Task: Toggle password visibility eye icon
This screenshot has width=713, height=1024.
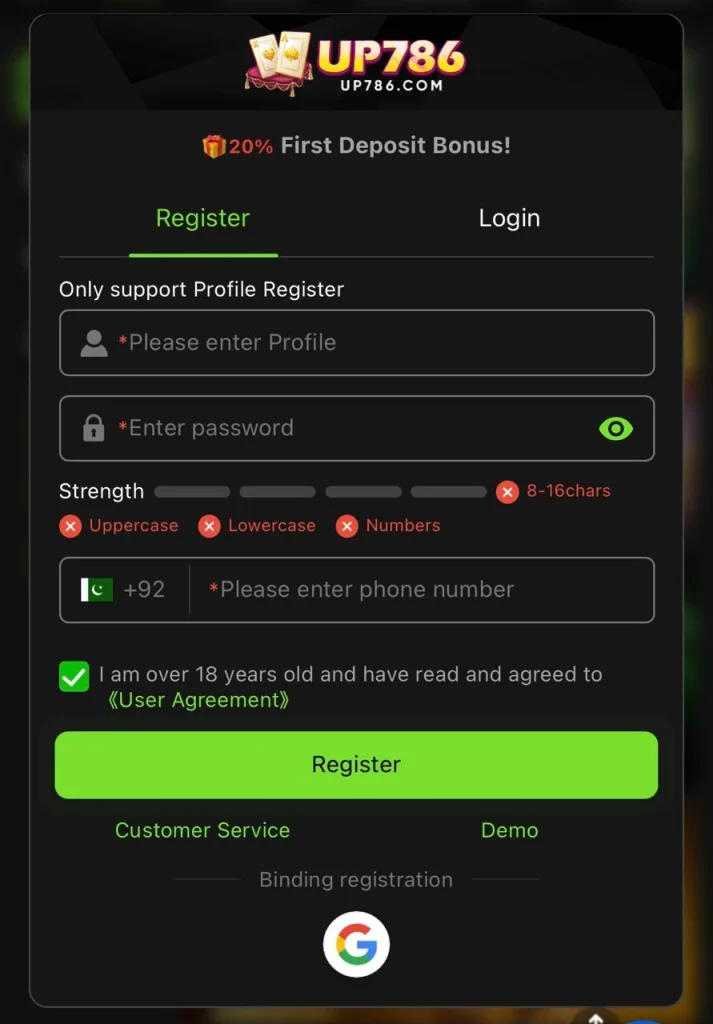Action: (x=616, y=429)
